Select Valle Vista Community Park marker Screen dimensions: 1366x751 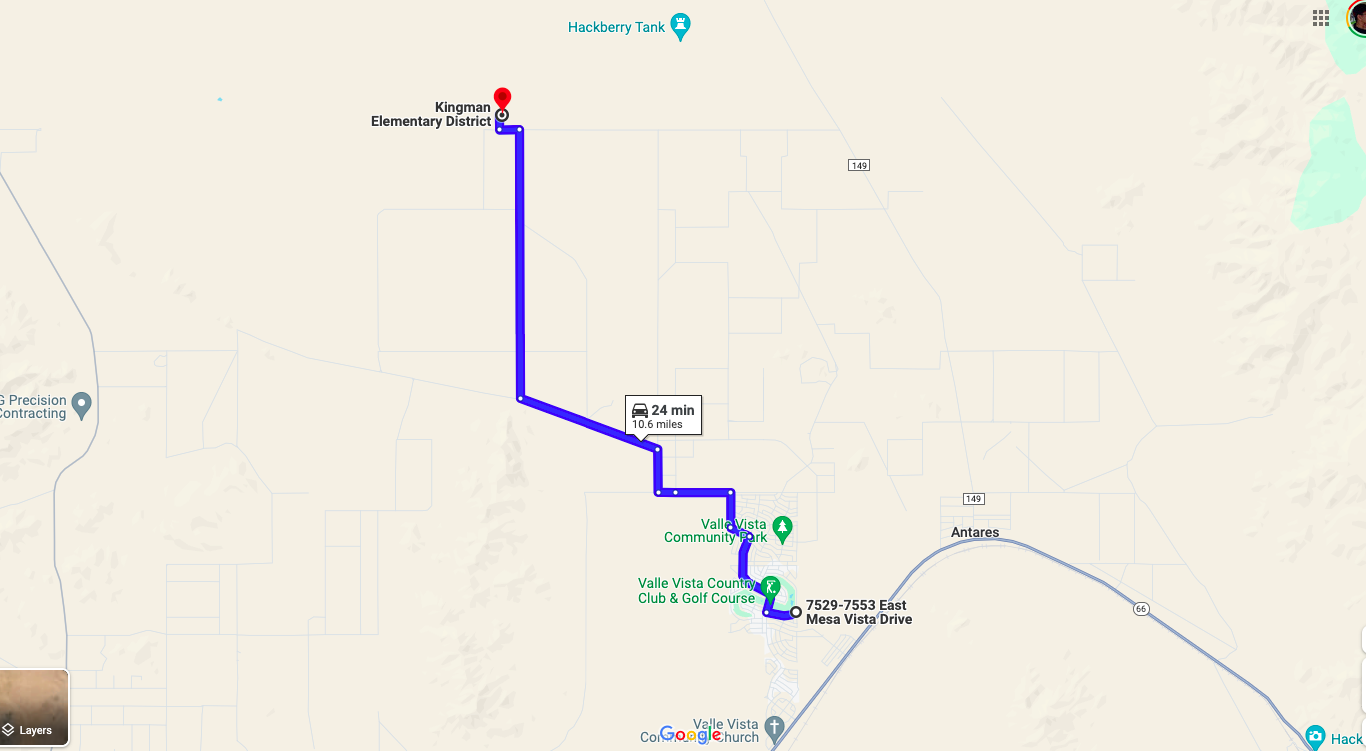click(x=783, y=526)
